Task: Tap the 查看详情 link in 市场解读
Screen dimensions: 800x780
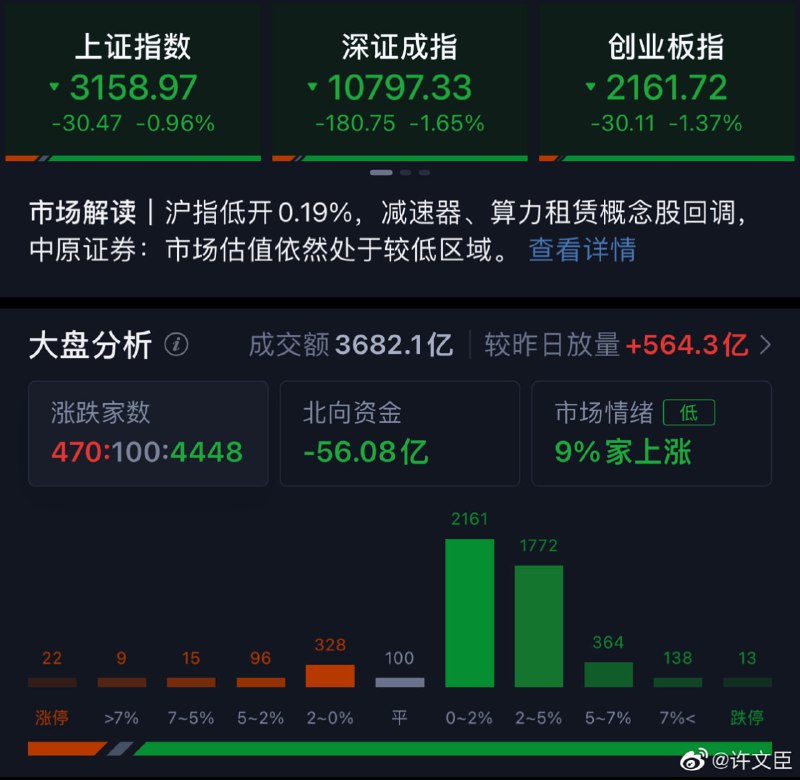Action: coord(582,249)
